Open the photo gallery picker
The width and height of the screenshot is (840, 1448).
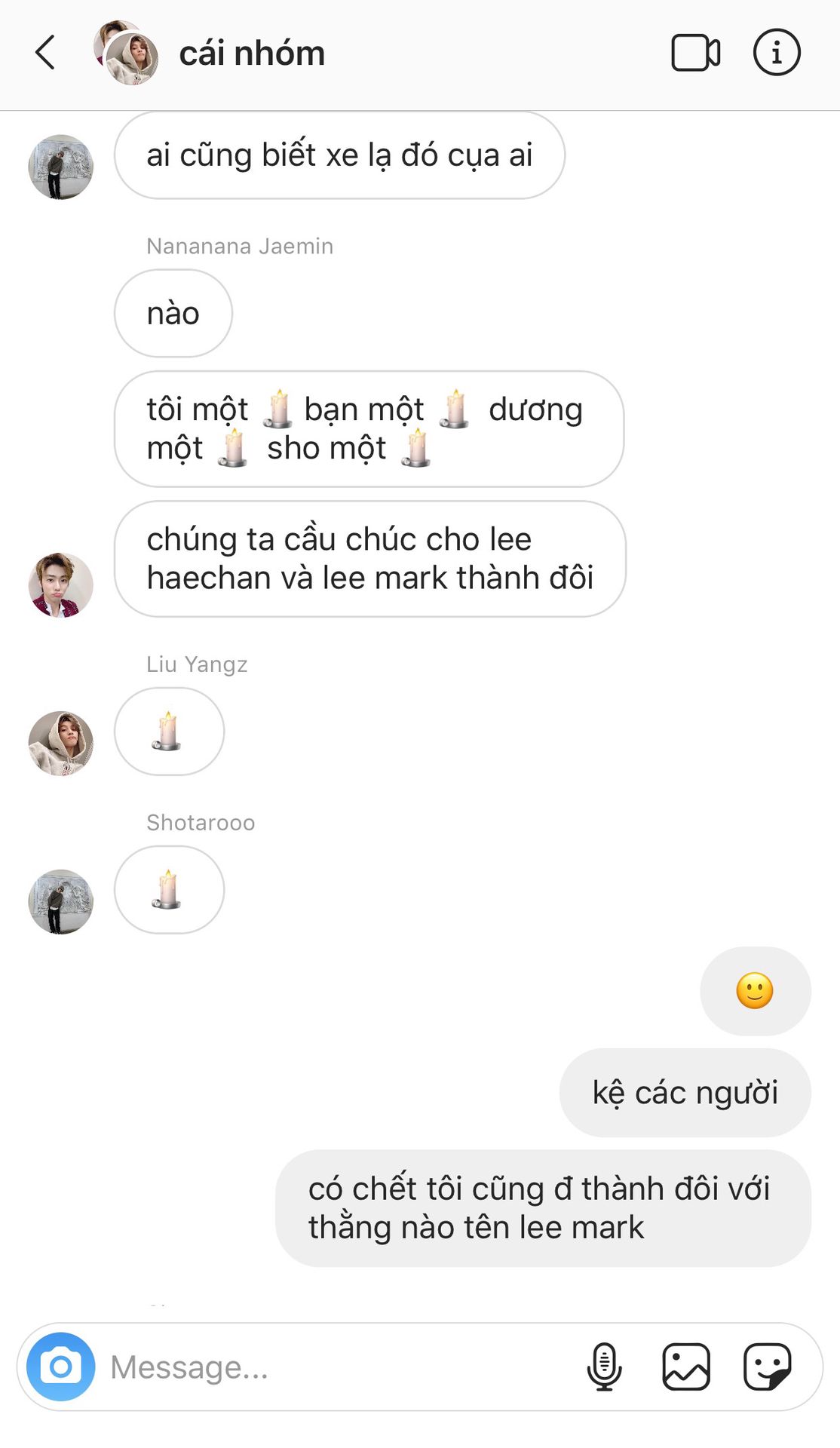coord(686,1367)
